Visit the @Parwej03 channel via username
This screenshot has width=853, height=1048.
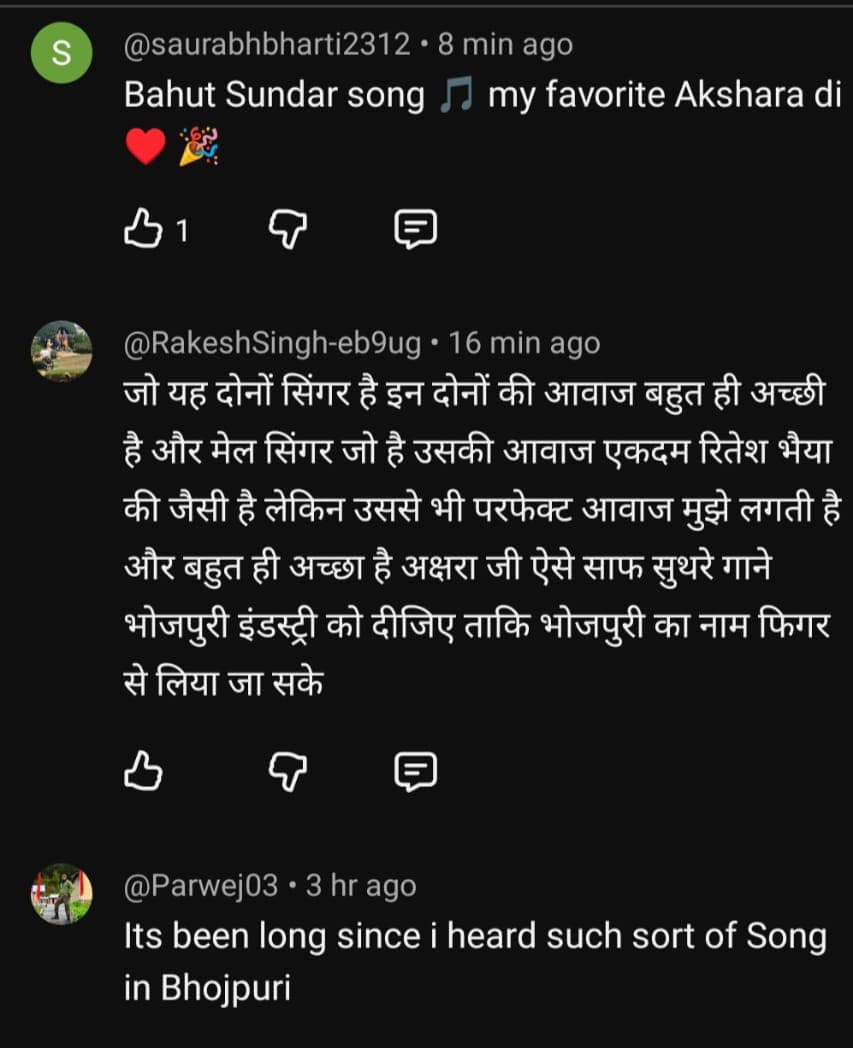[x=201, y=886]
